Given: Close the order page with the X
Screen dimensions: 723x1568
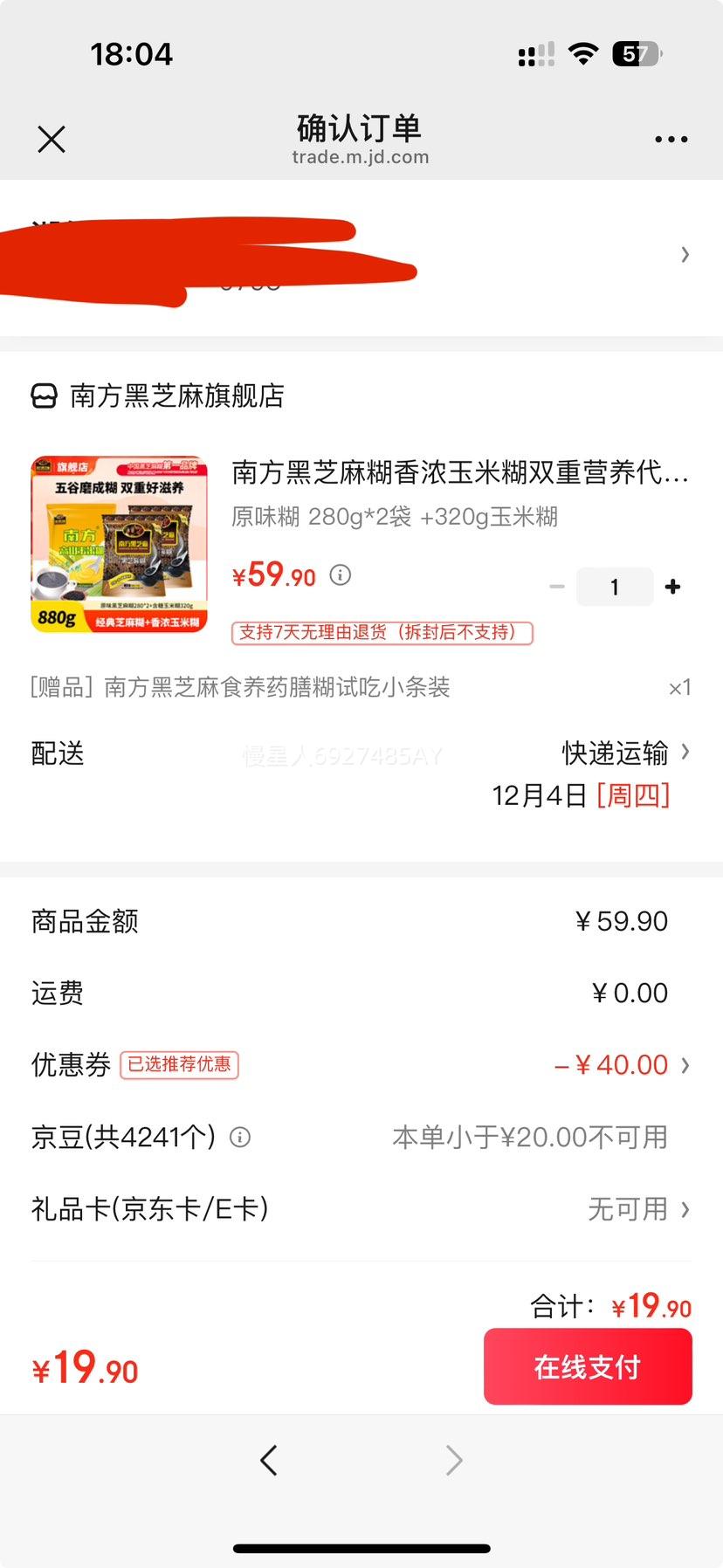Looking at the screenshot, I should coord(52,139).
